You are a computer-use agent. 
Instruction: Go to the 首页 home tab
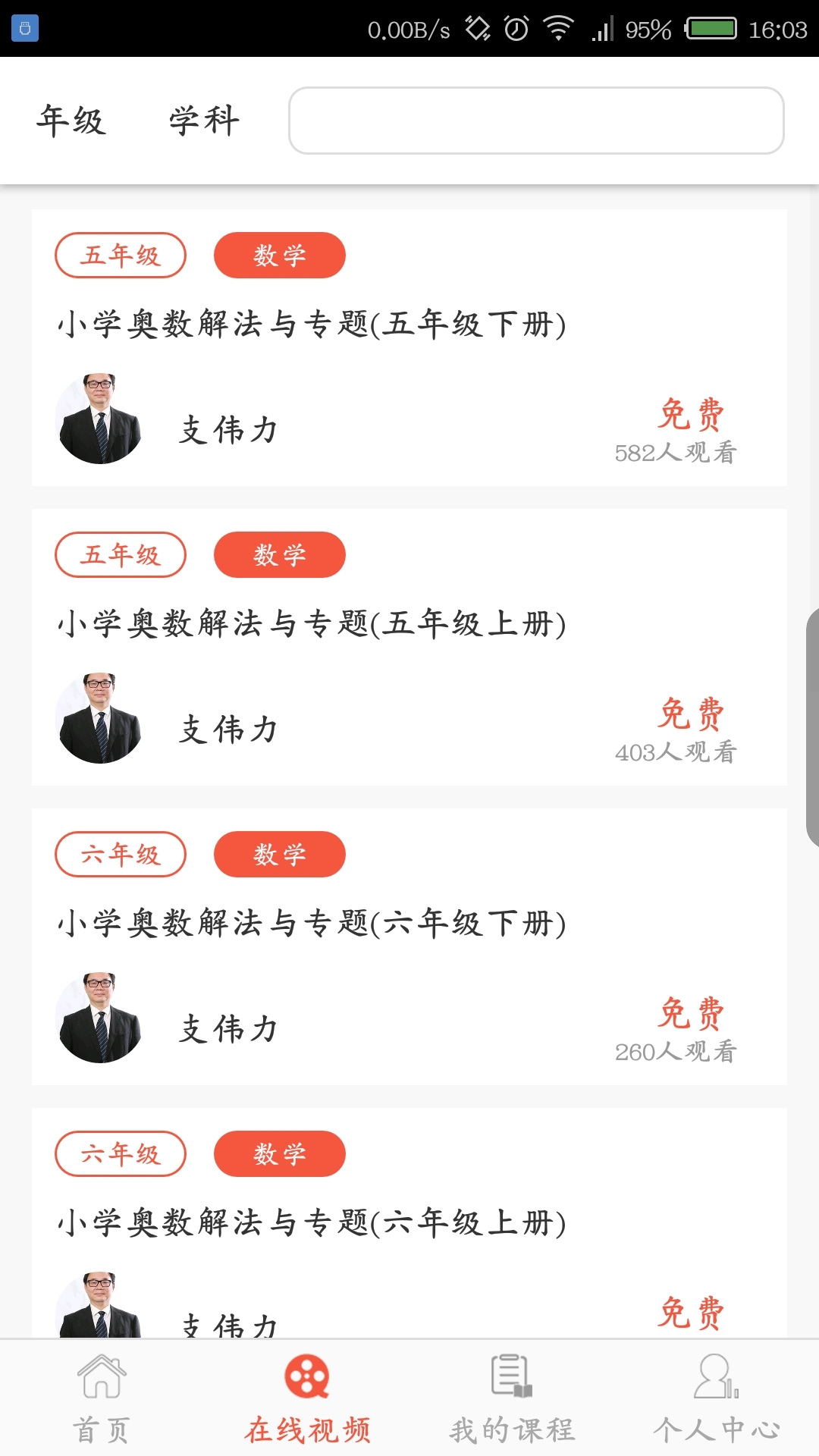point(102,1398)
